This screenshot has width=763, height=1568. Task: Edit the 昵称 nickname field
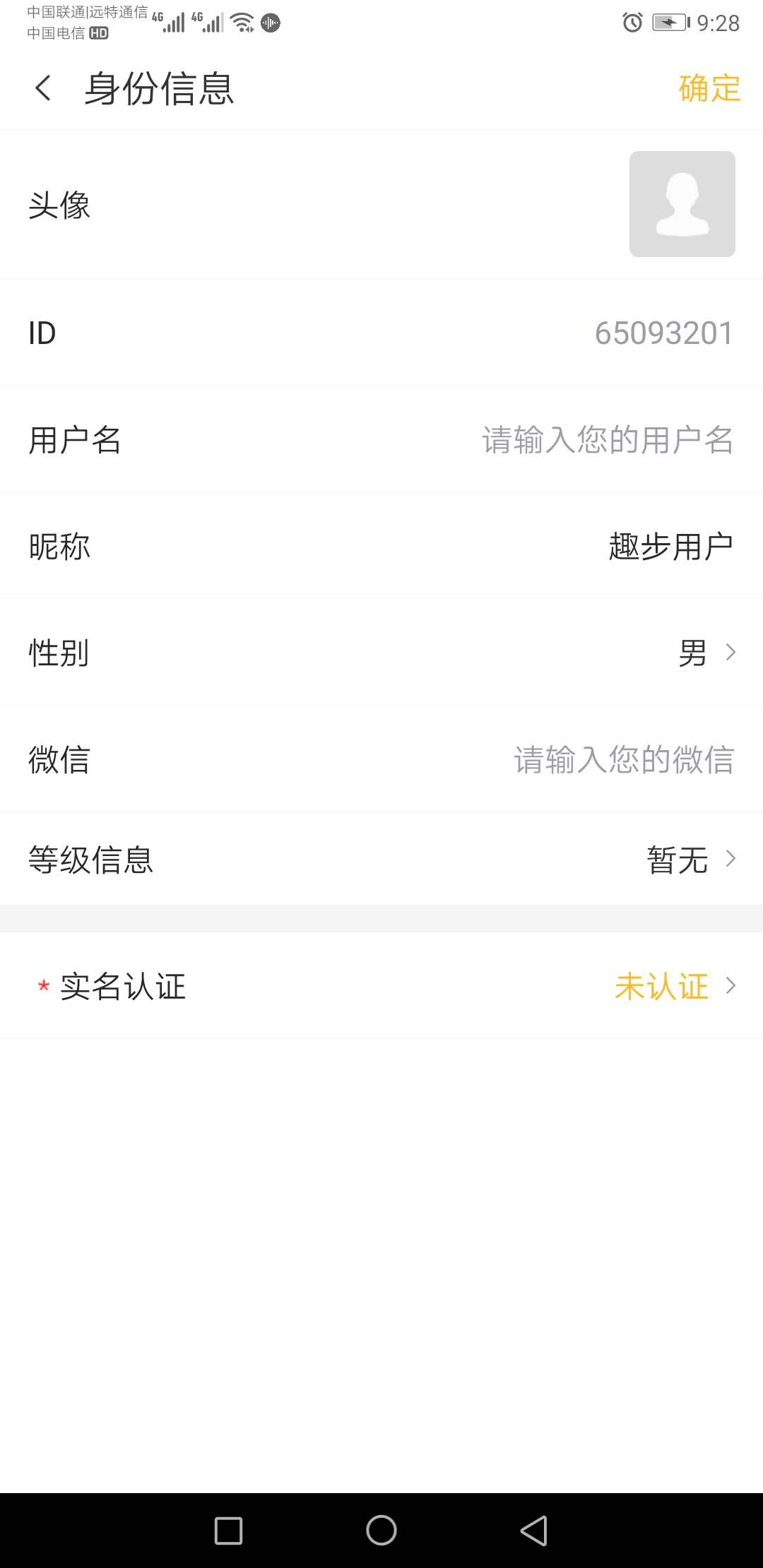(670, 546)
